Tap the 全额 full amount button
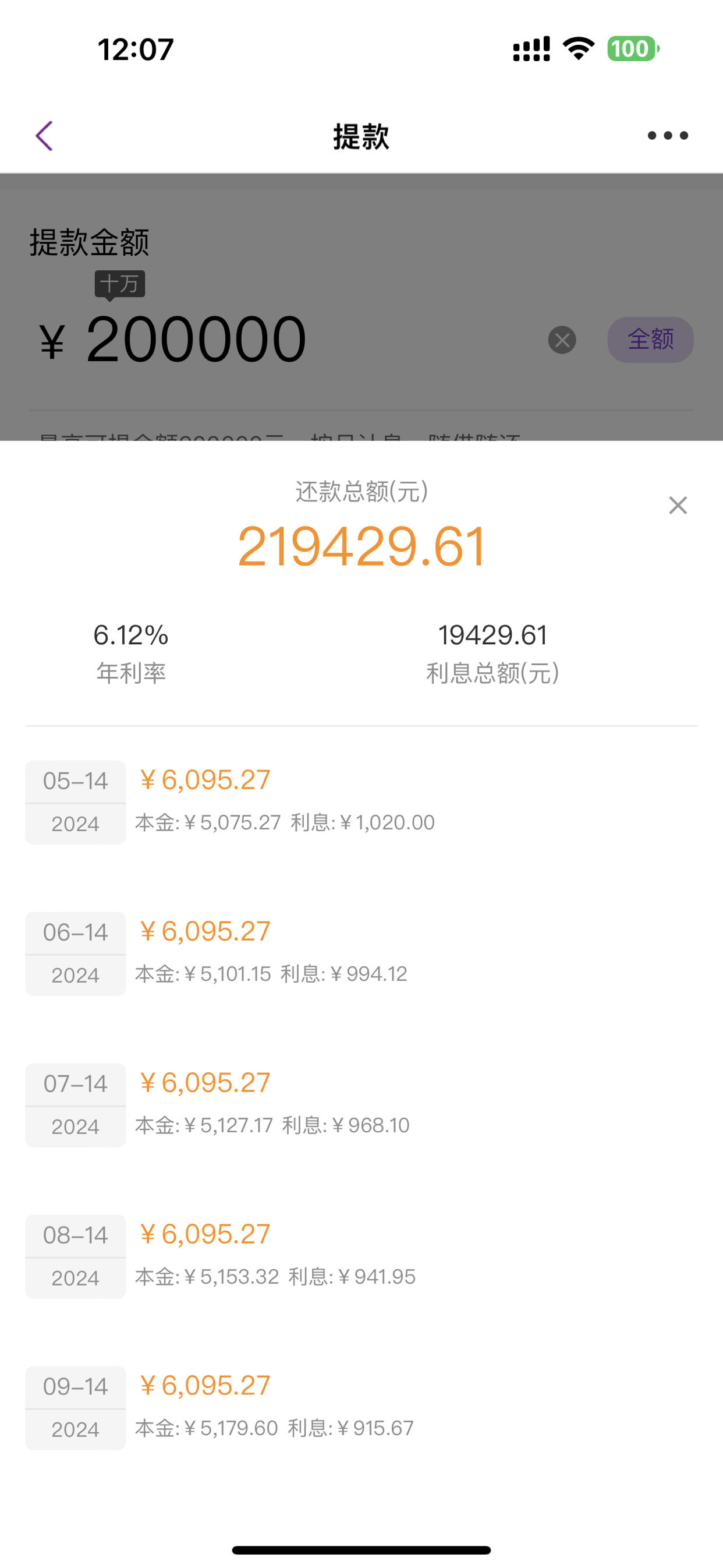723x1568 pixels. (x=650, y=340)
